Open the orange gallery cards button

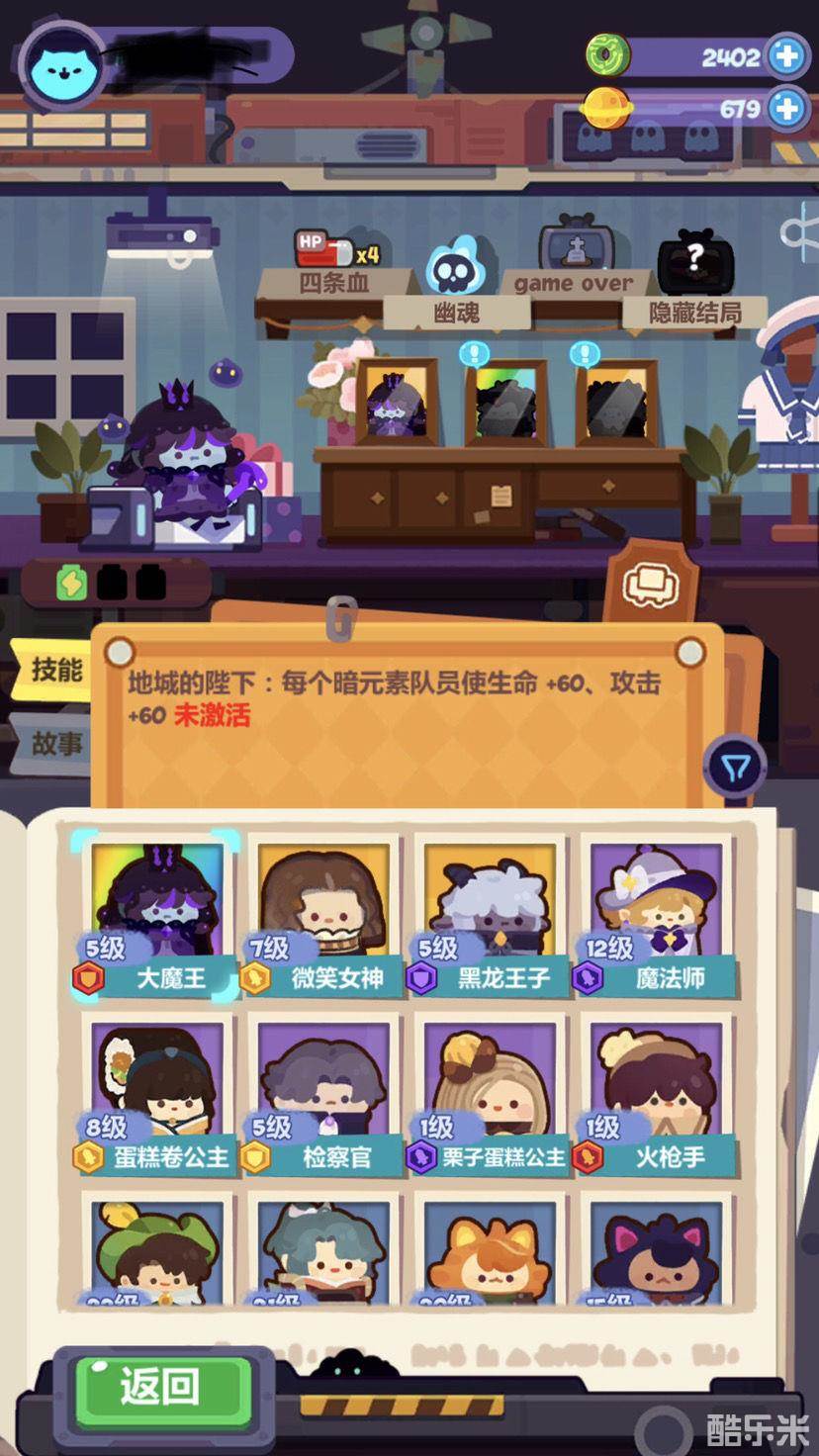pos(650,586)
